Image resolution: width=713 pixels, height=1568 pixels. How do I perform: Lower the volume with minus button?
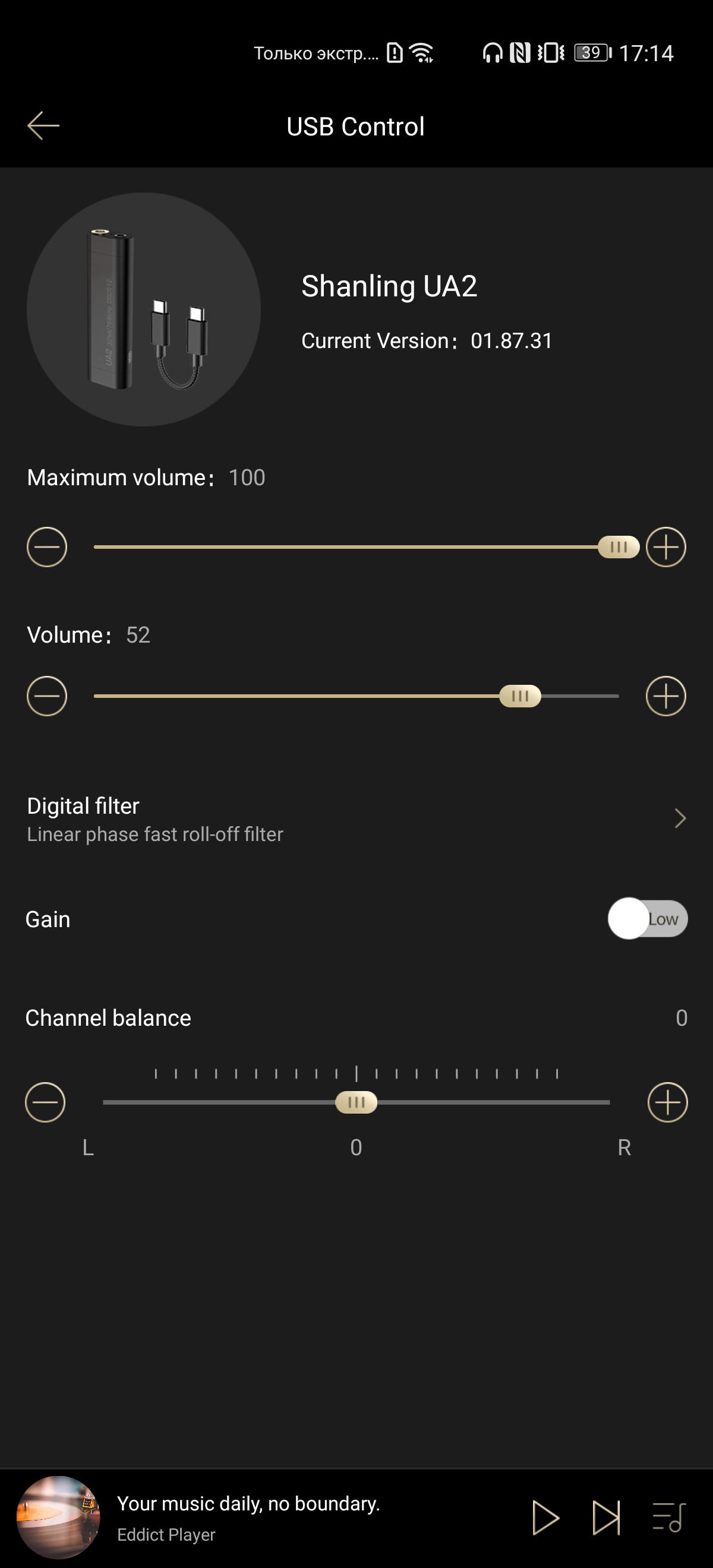[47, 696]
